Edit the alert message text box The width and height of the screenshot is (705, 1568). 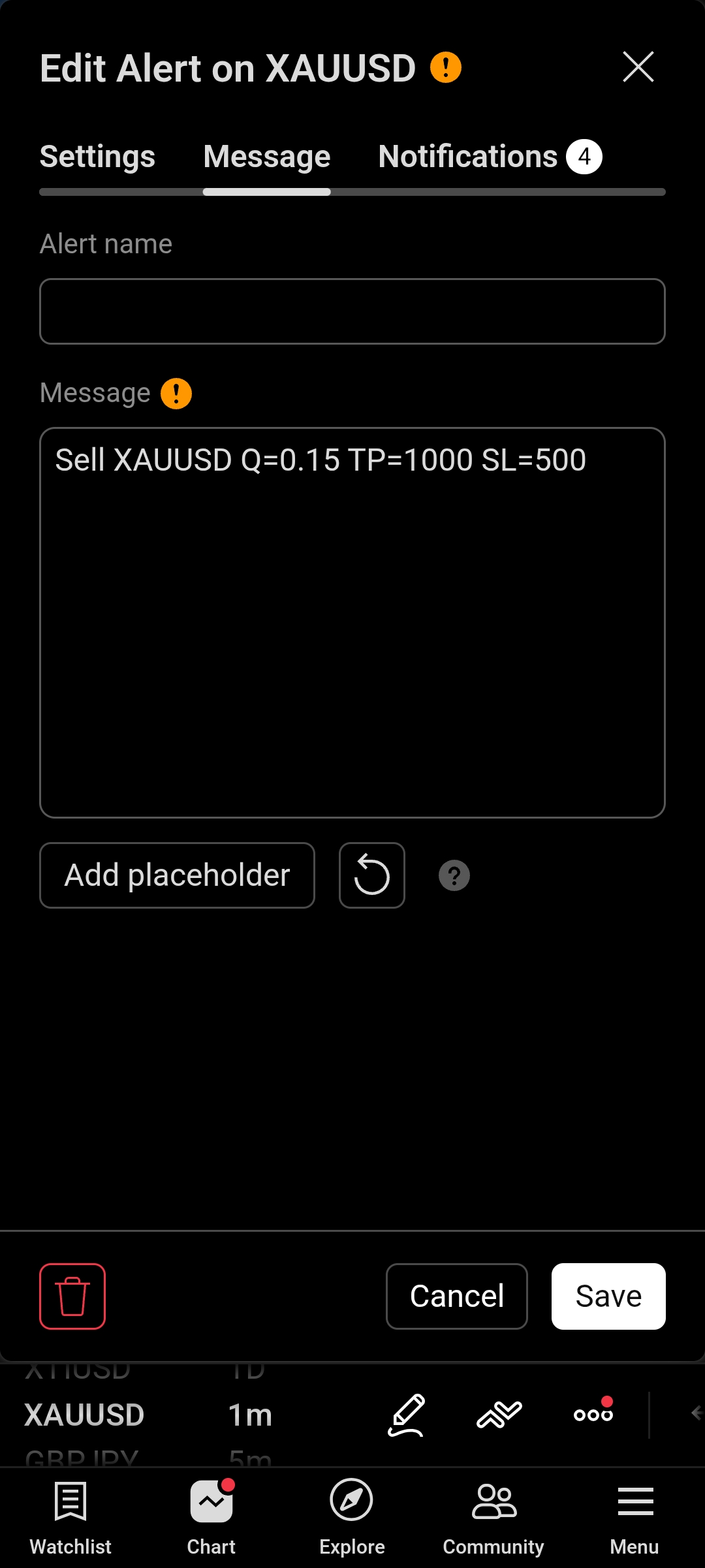[x=352, y=622]
